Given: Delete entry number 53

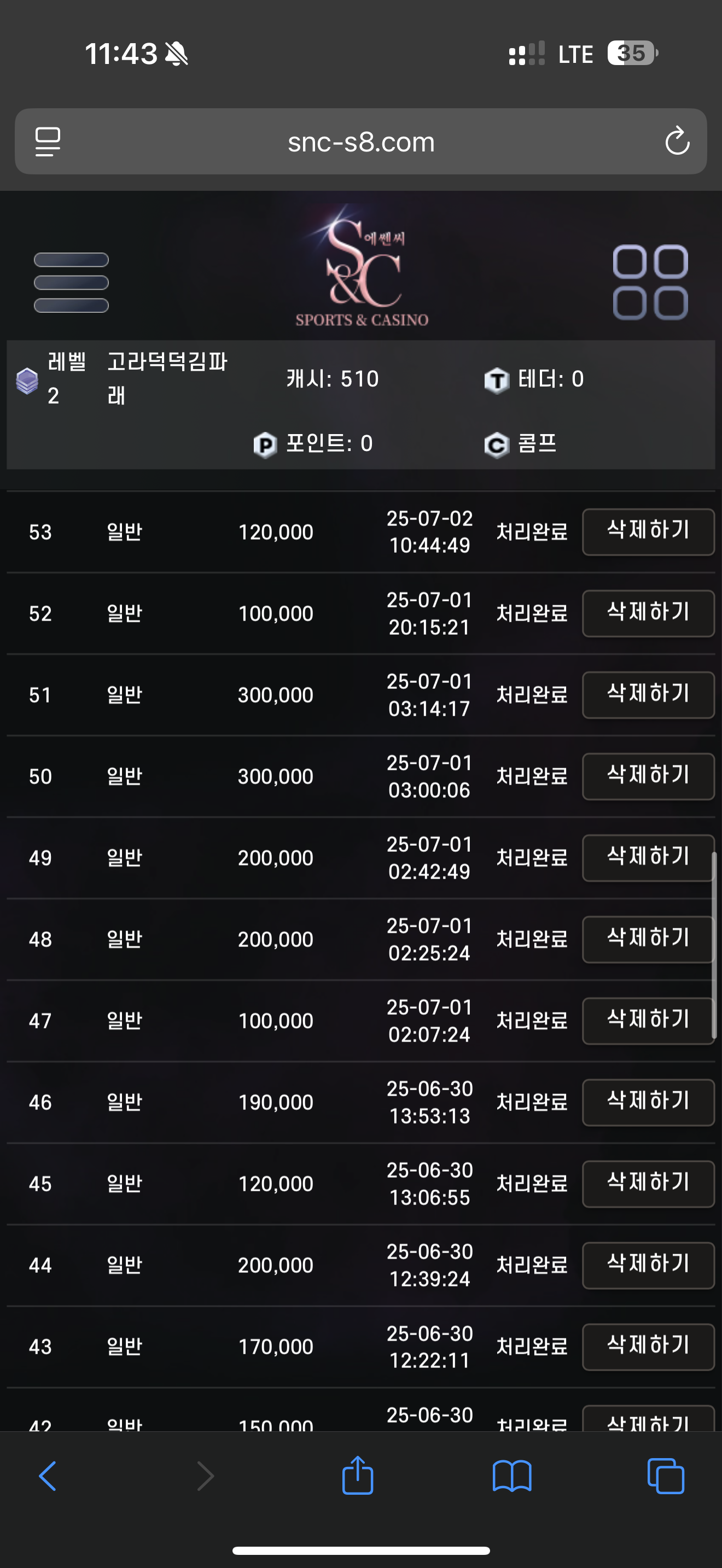Looking at the screenshot, I should (648, 532).
